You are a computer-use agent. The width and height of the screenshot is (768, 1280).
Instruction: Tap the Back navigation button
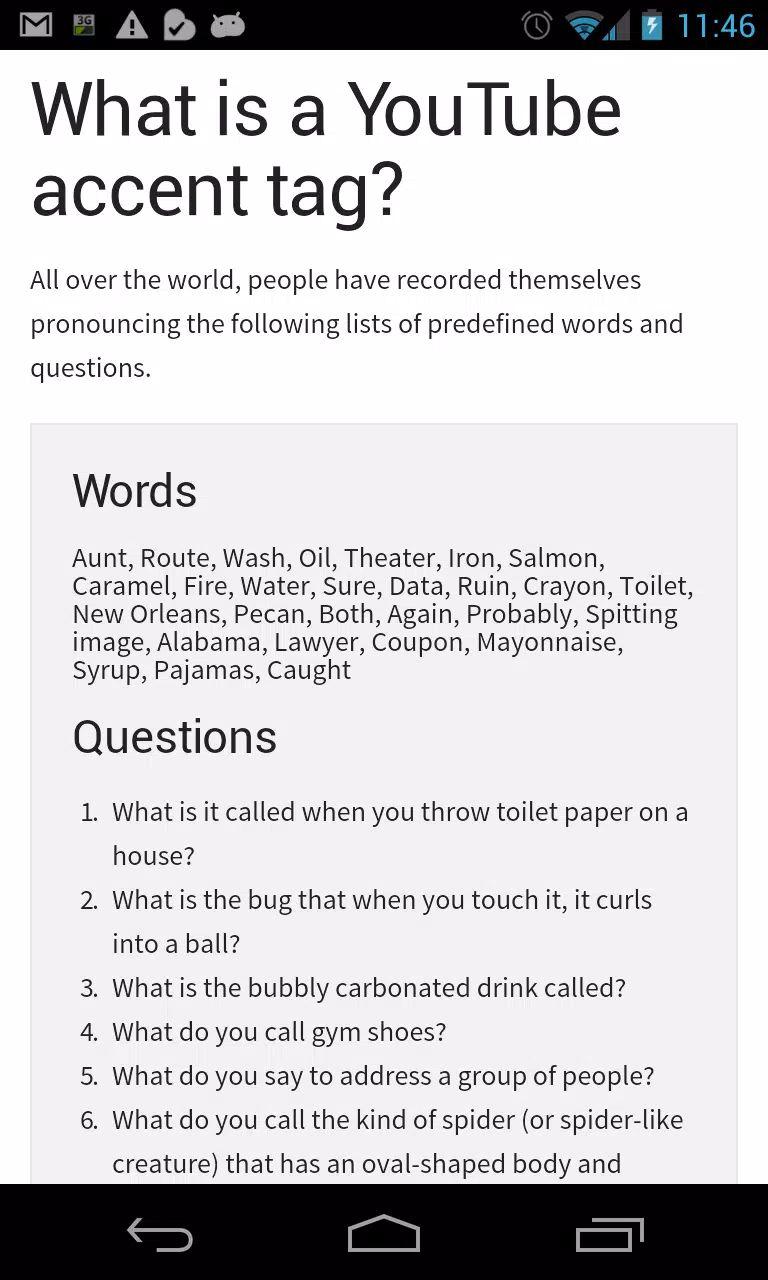[x=160, y=1235]
